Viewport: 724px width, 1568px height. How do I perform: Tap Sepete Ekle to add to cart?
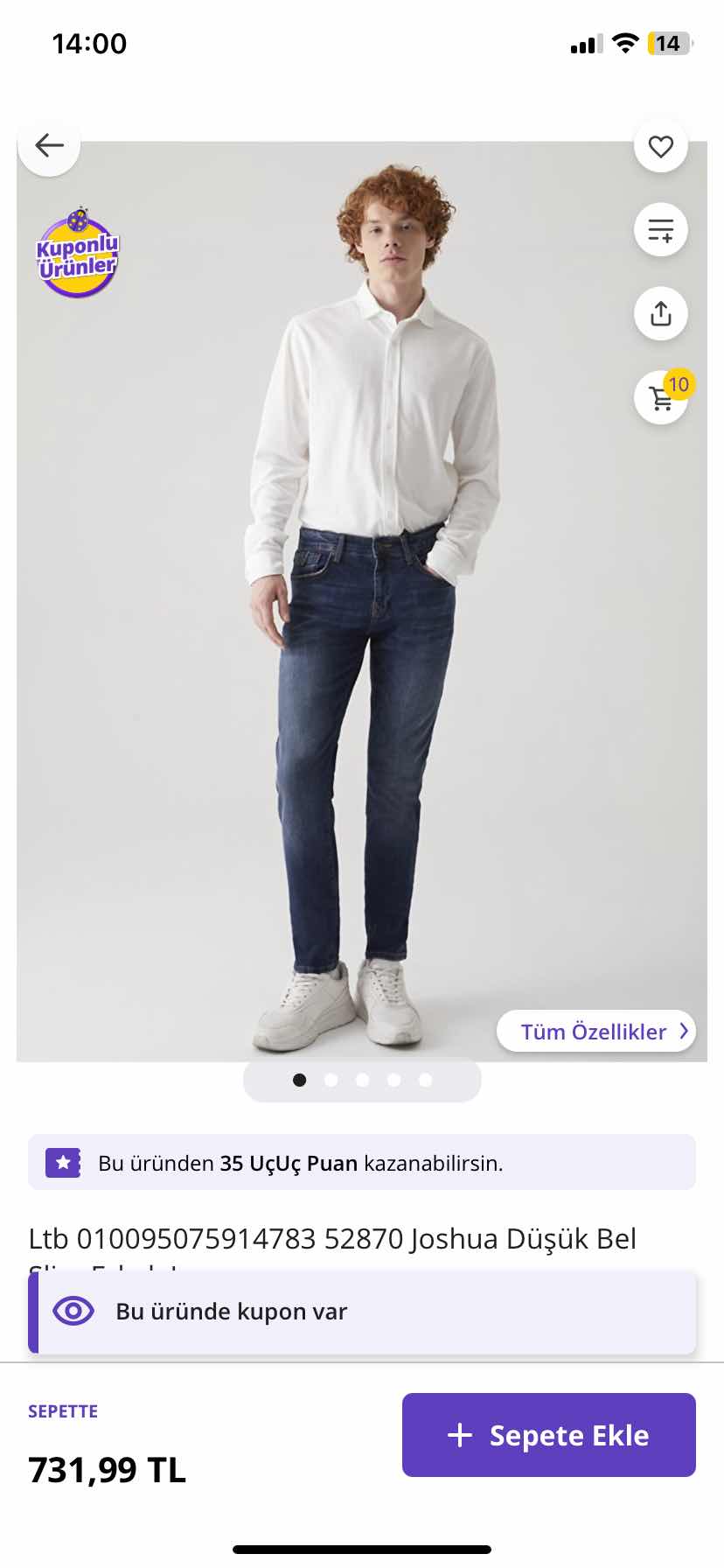click(548, 1435)
